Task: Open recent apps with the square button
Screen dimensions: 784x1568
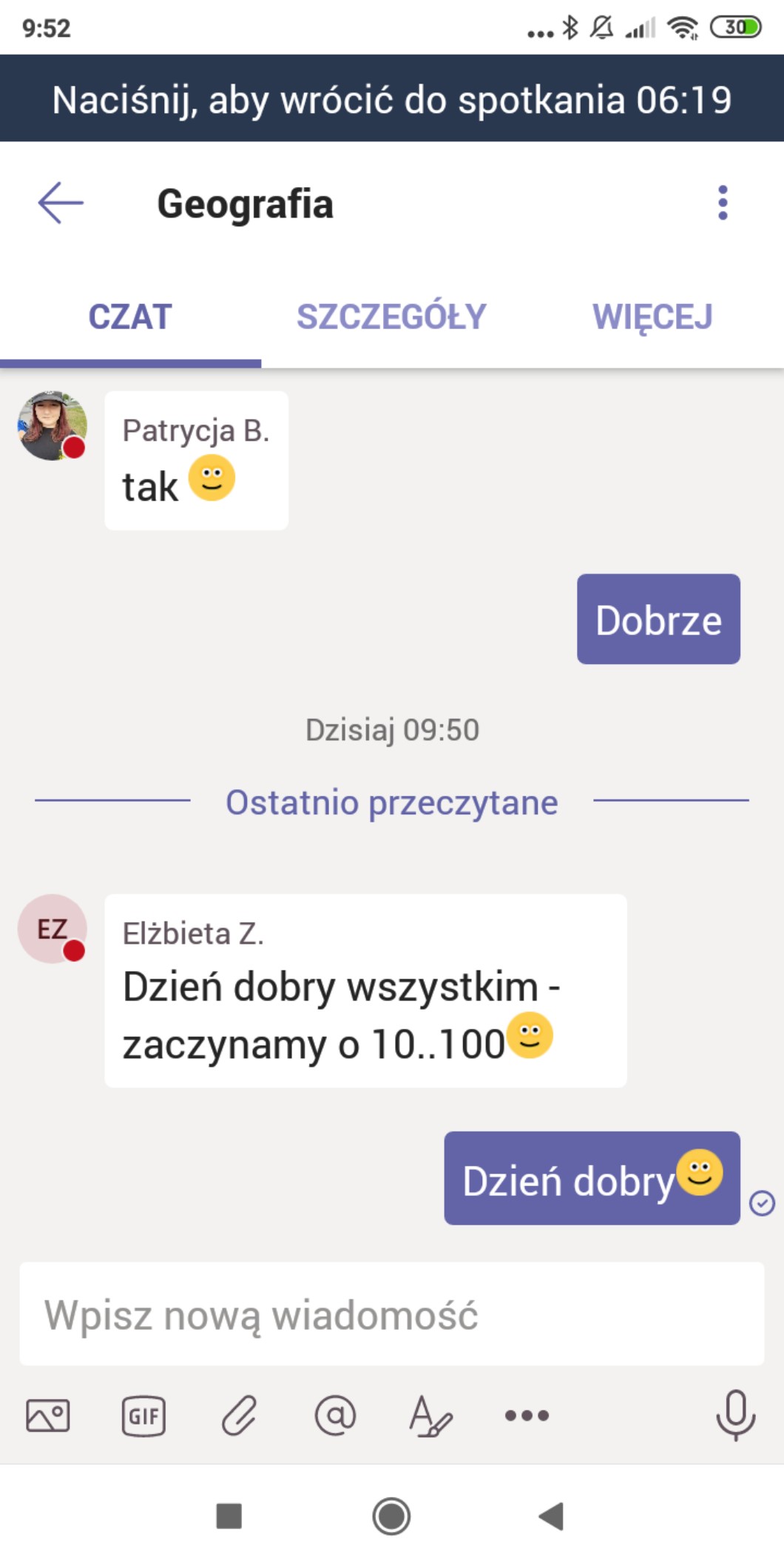Action: click(x=229, y=1516)
